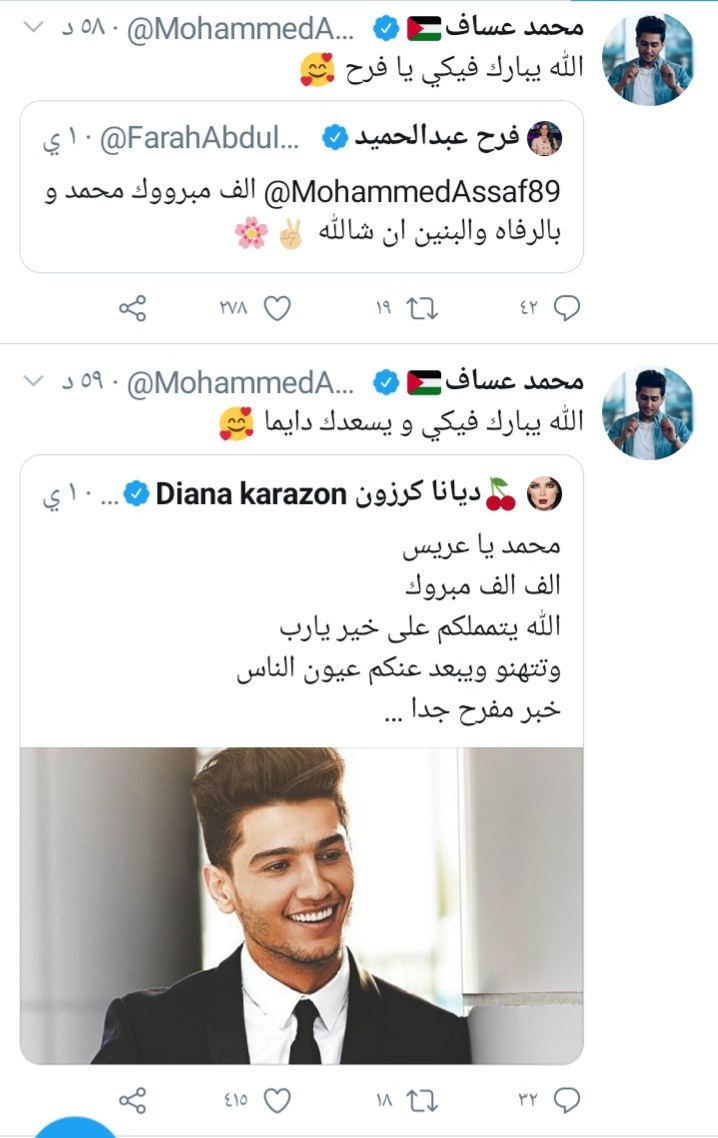Tap the blue compose tweet floating button
This screenshot has width=718, height=1138.
(x=75, y=1130)
